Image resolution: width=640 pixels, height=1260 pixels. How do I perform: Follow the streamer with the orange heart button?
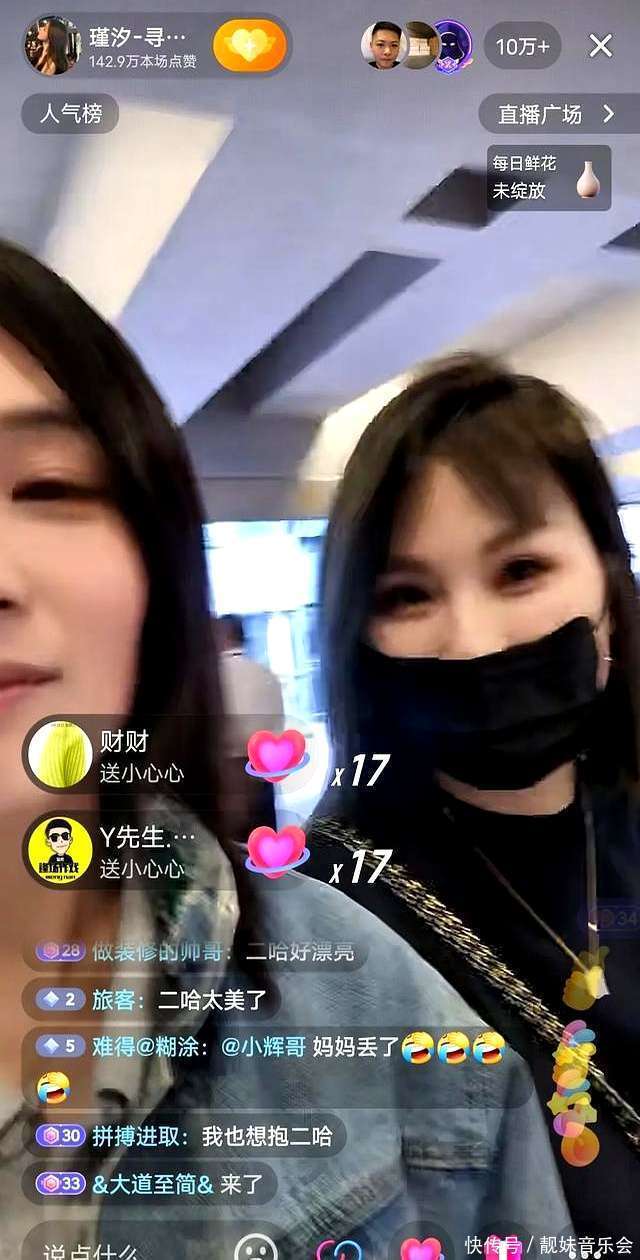click(250, 46)
